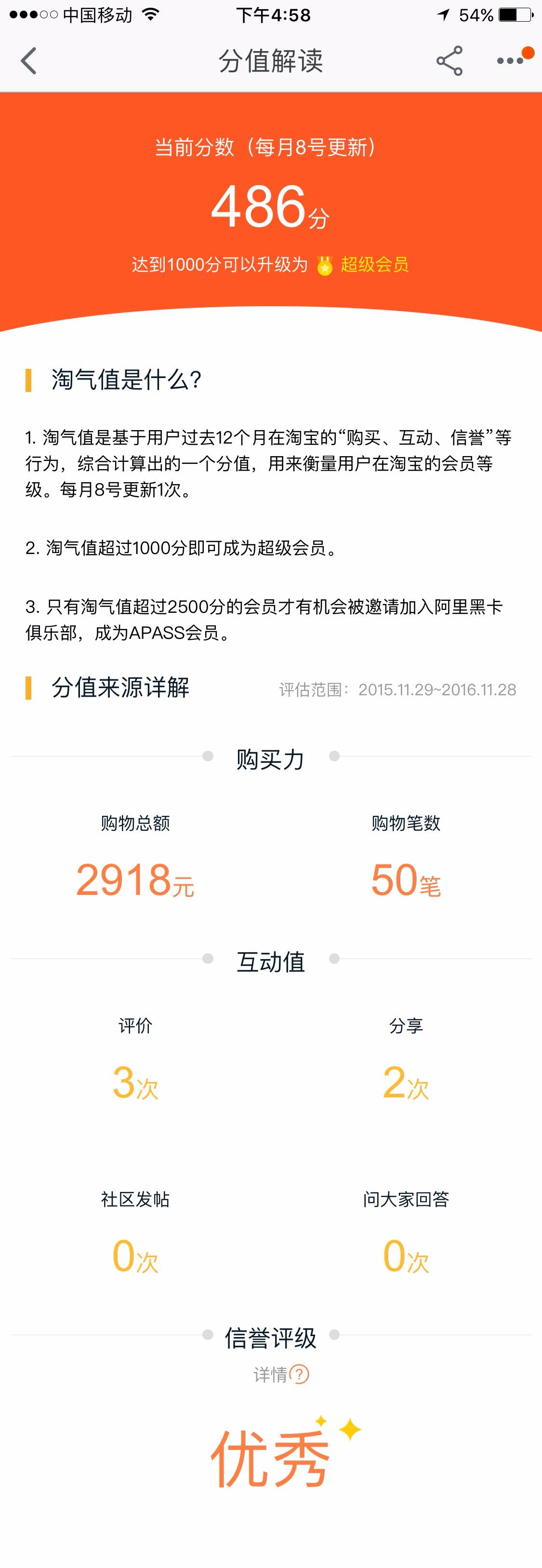This screenshot has width=542, height=1568.
Task: Tap the share icon in top bar
Action: click(x=449, y=61)
